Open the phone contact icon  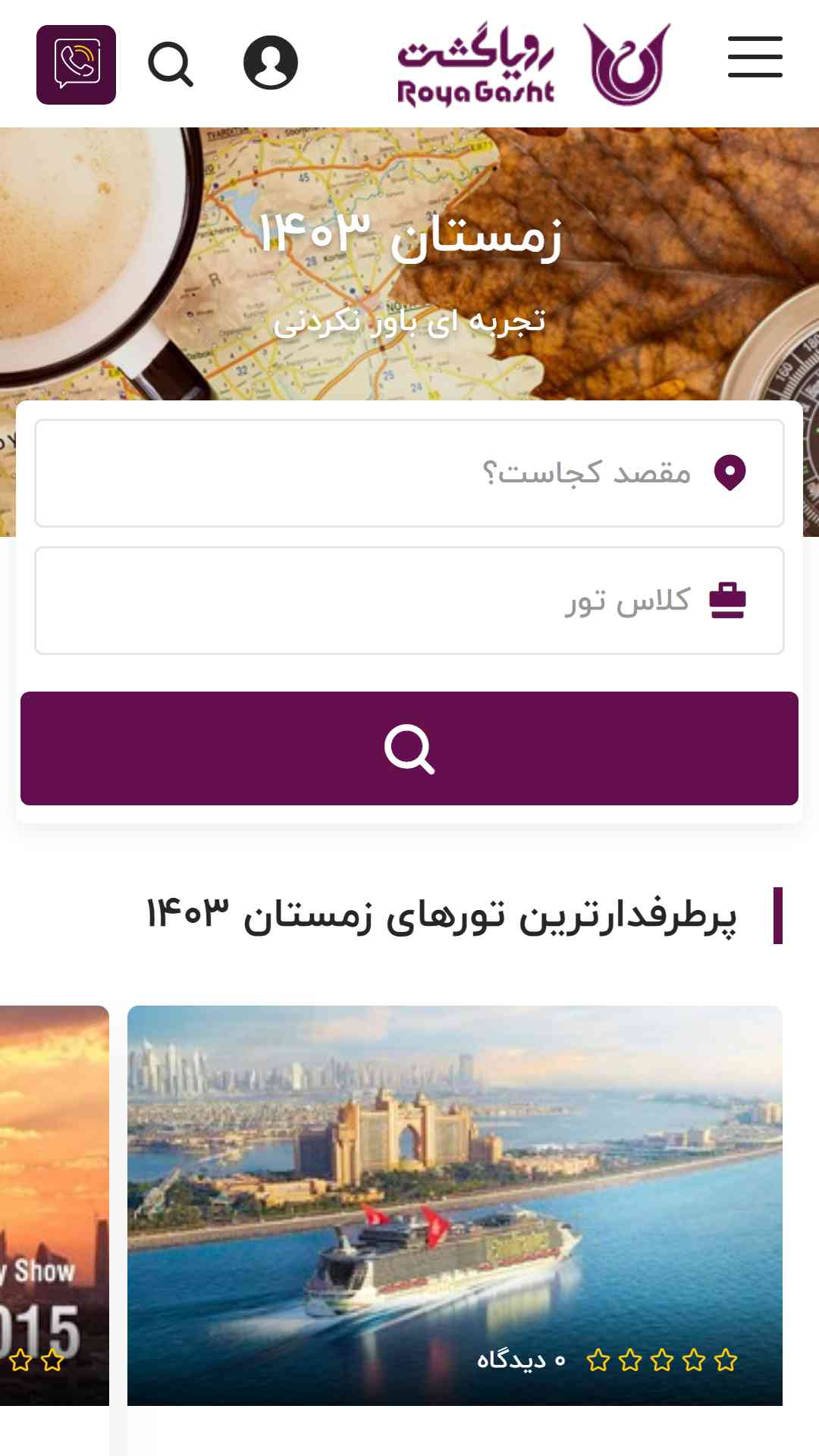pyautogui.click(x=76, y=64)
